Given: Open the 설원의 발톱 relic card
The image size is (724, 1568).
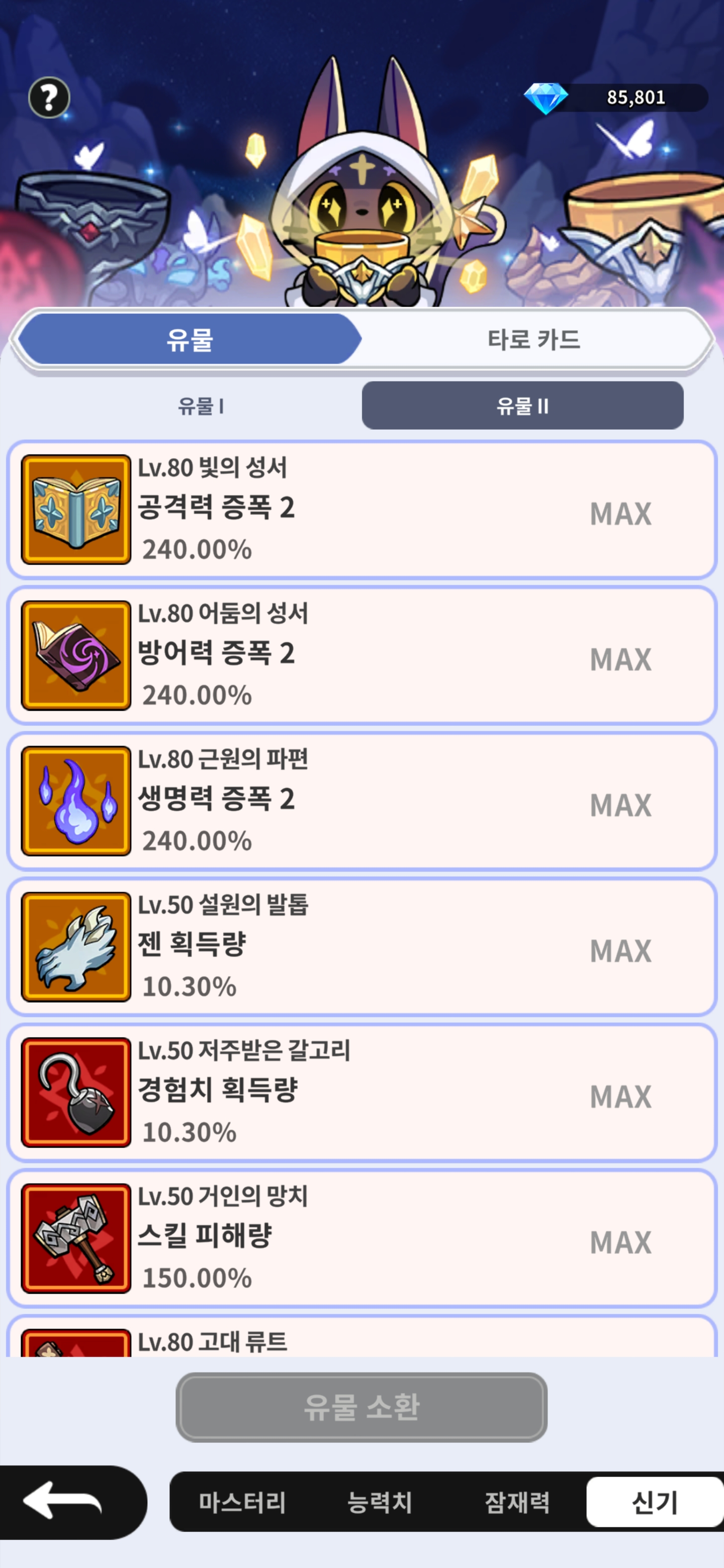Looking at the screenshot, I should pos(361,946).
